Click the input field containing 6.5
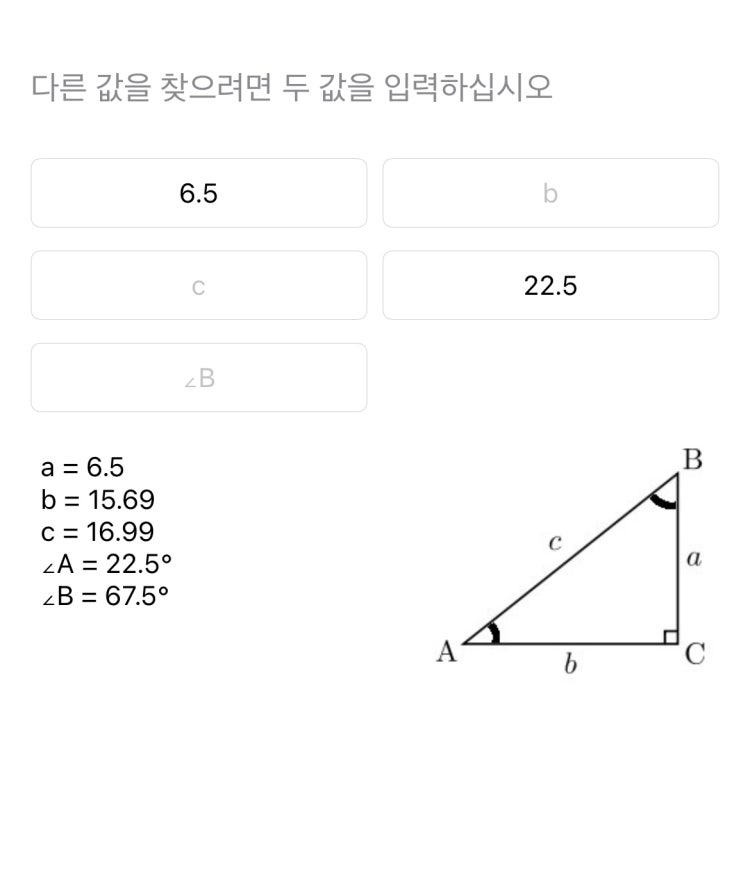This screenshot has width=750, height=896. click(x=198, y=193)
